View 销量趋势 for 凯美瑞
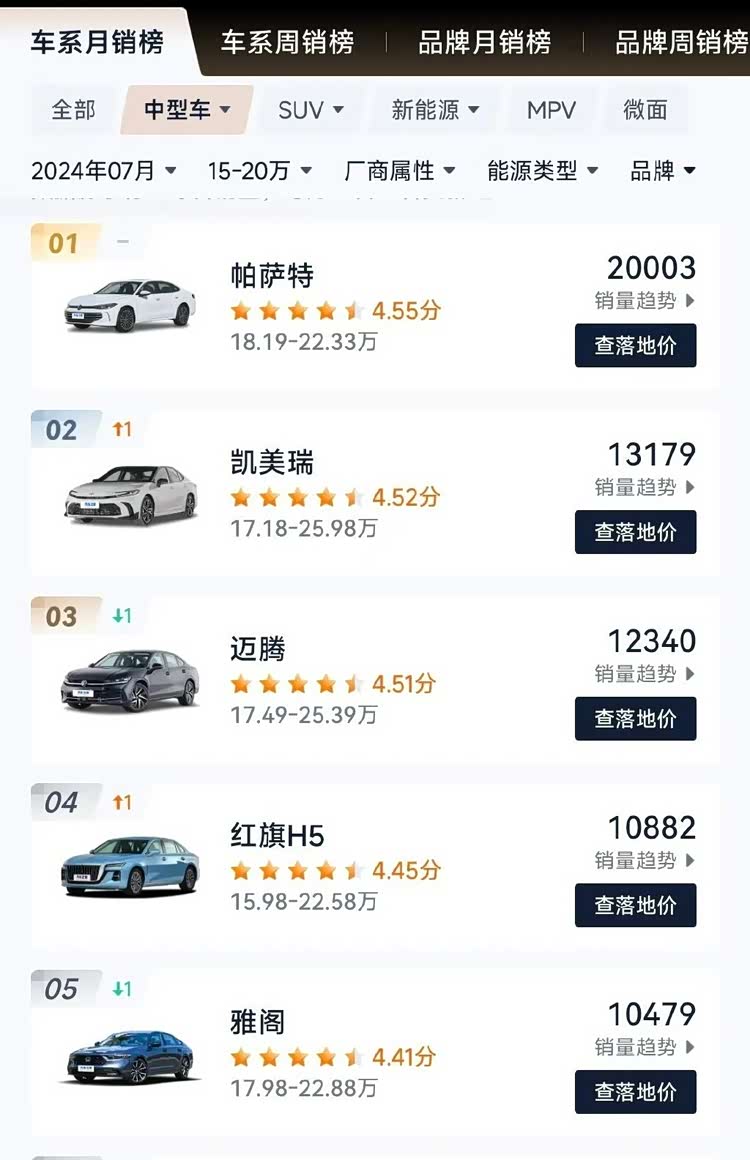Viewport: 750px width, 1160px height. click(x=644, y=487)
